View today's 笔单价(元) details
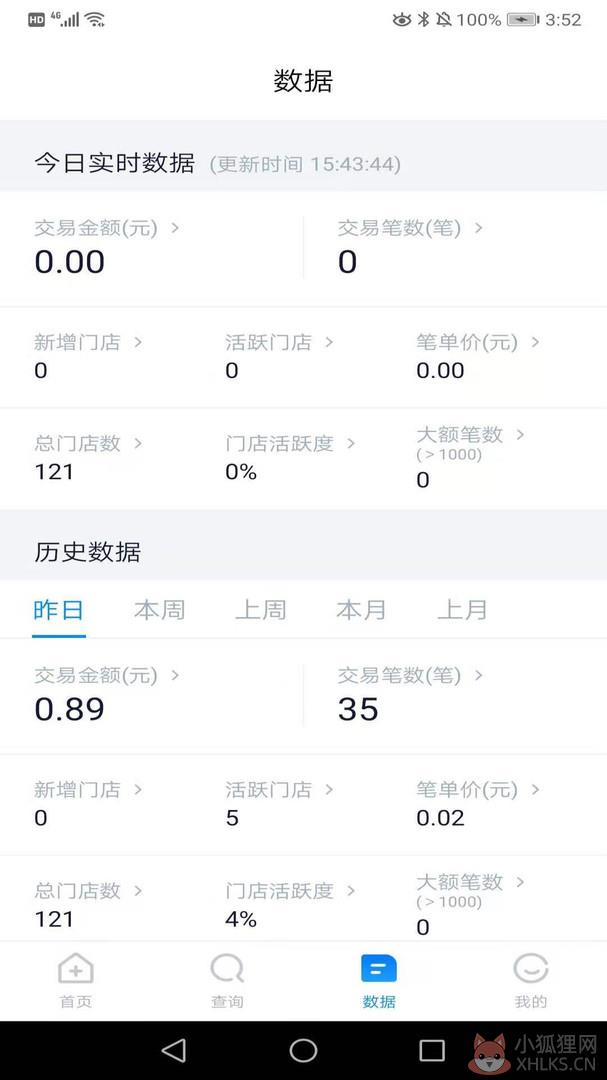 pyautogui.click(x=477, y=342)
